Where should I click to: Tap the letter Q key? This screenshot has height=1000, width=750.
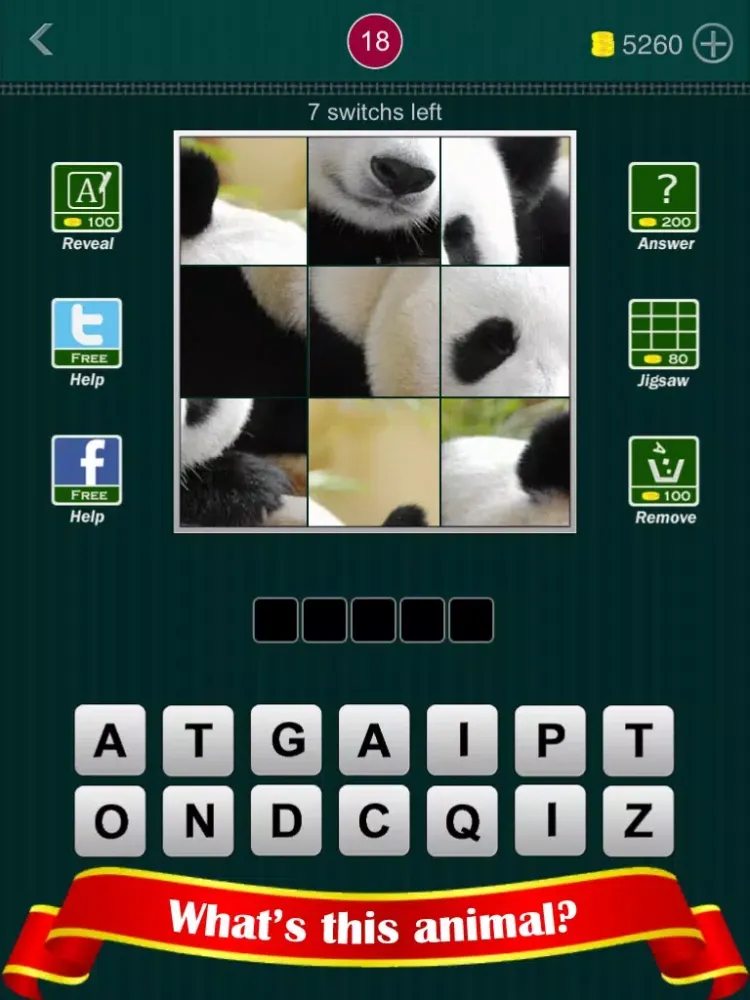point(462,822)
